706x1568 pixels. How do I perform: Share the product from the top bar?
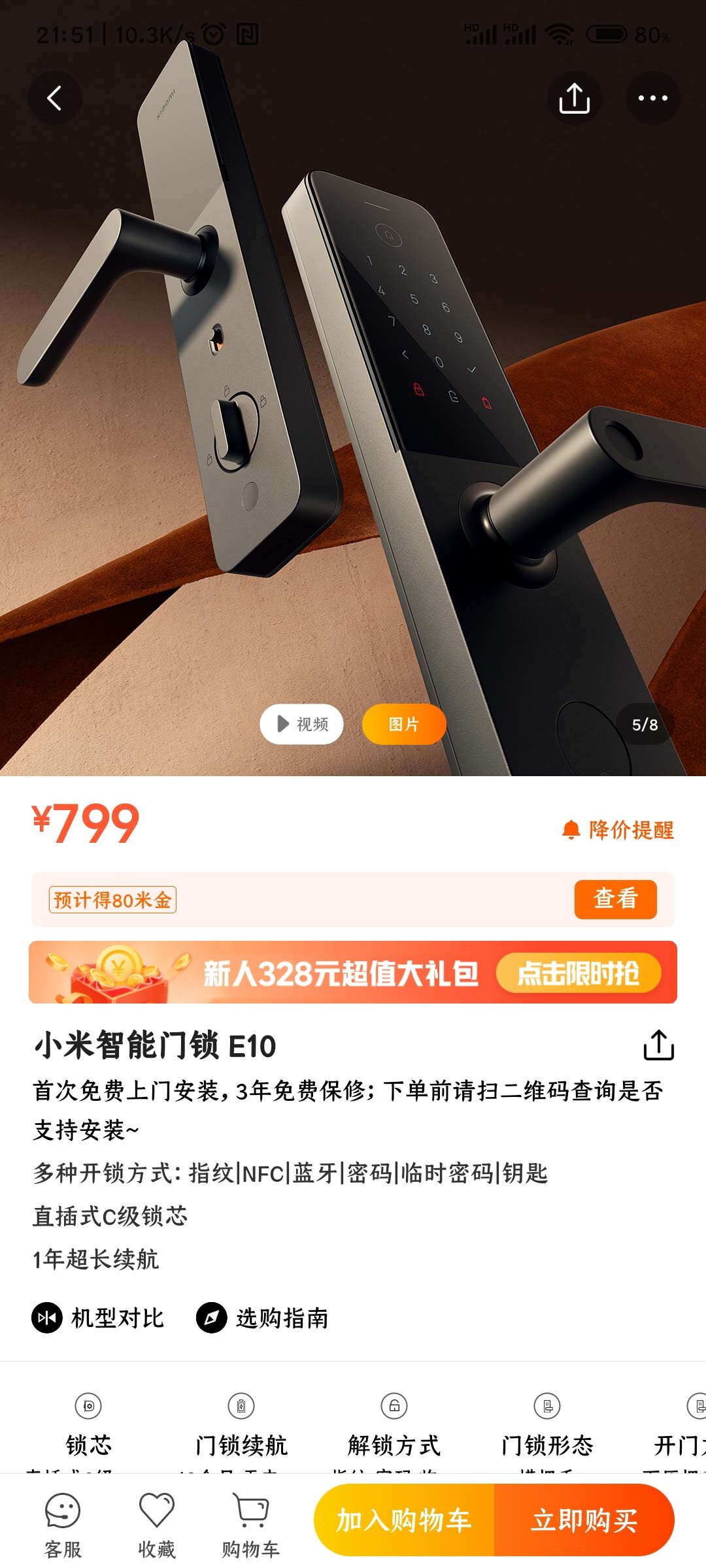click(574, 98)
